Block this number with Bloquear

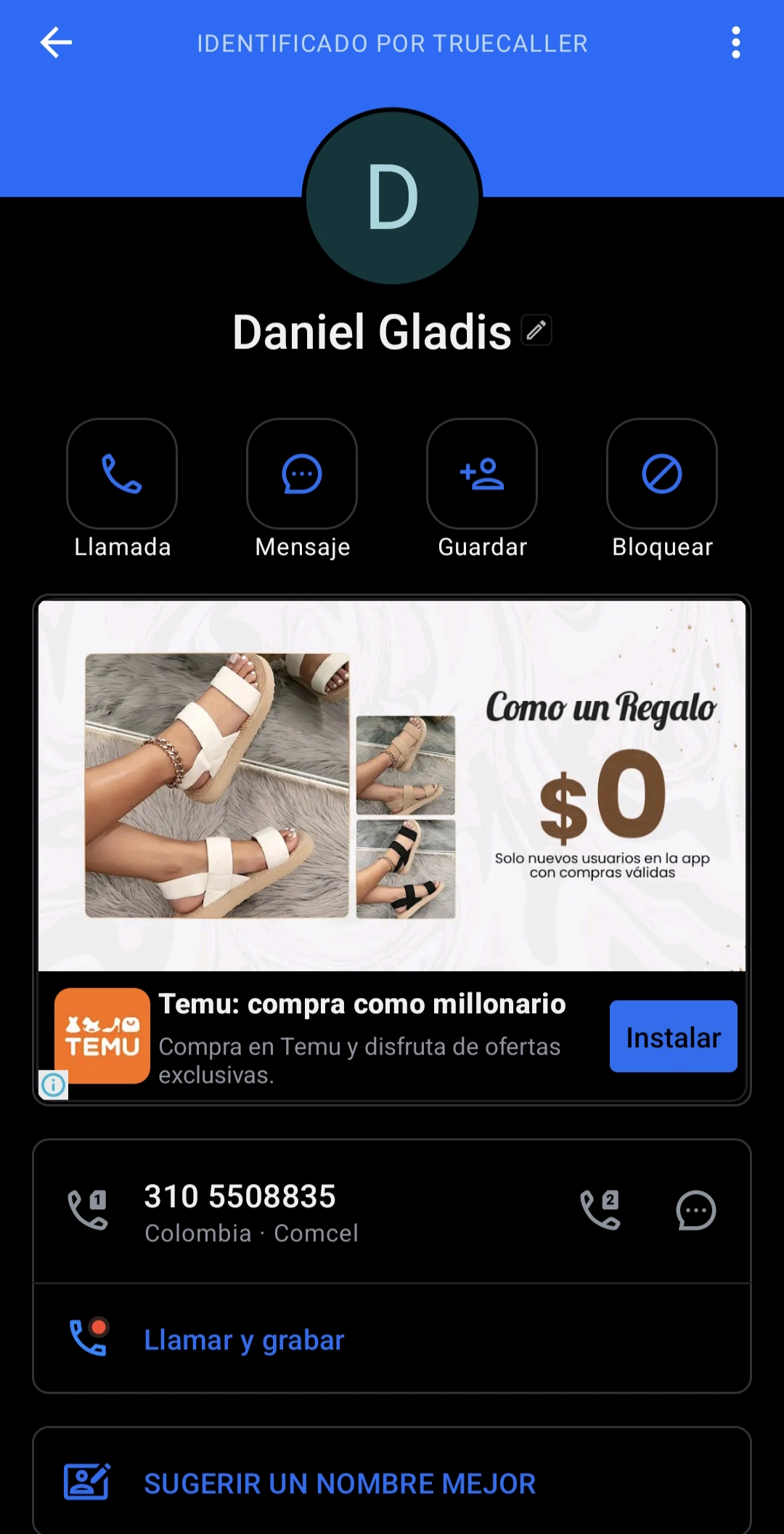(x=662, y=474)
